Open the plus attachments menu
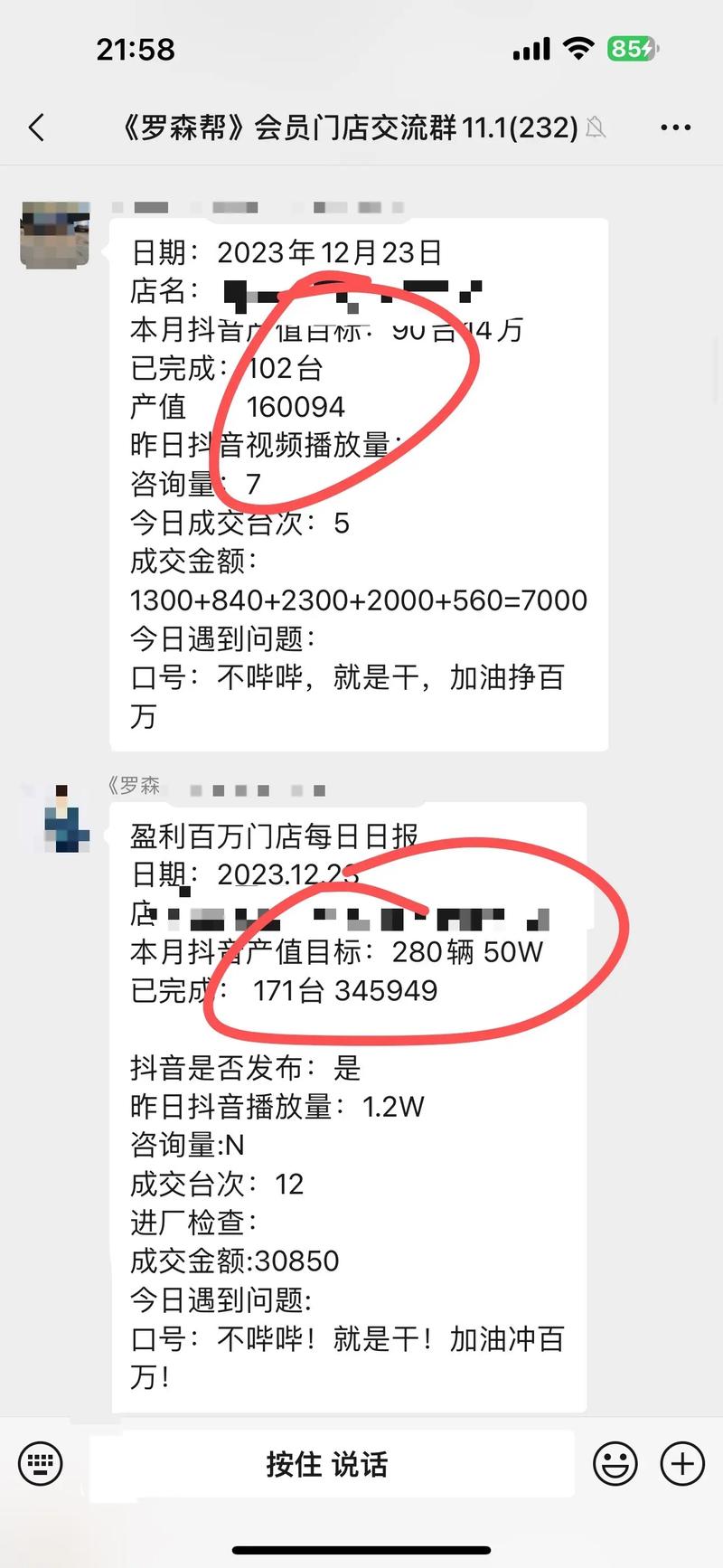Screen dimensions: 723x1568 (x=682, y=1462)
